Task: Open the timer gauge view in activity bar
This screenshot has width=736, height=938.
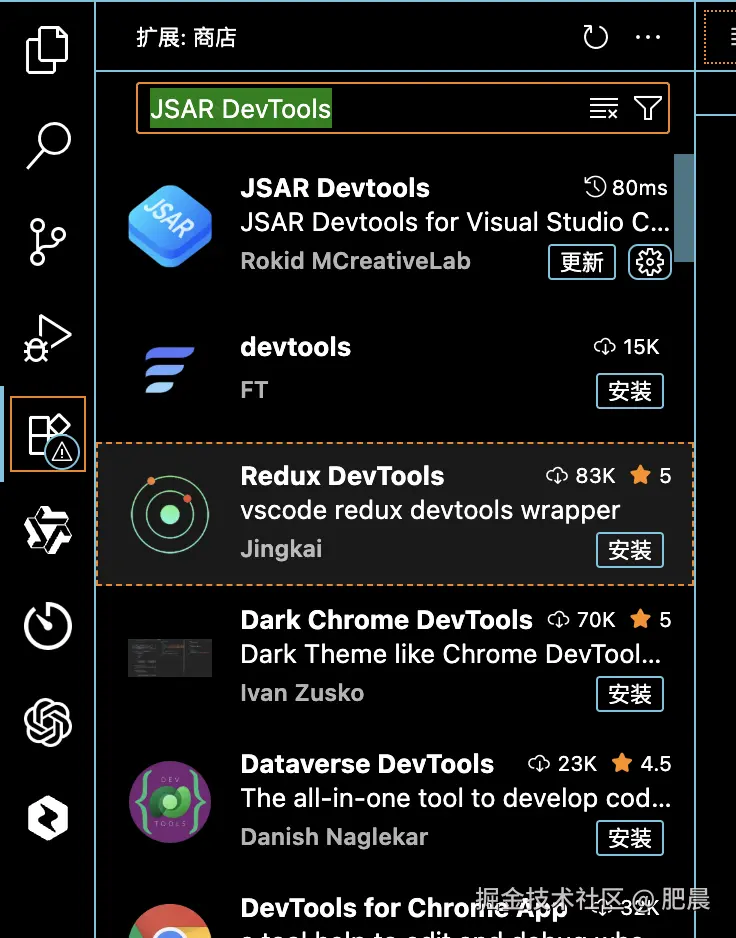Action: point(47,626)
